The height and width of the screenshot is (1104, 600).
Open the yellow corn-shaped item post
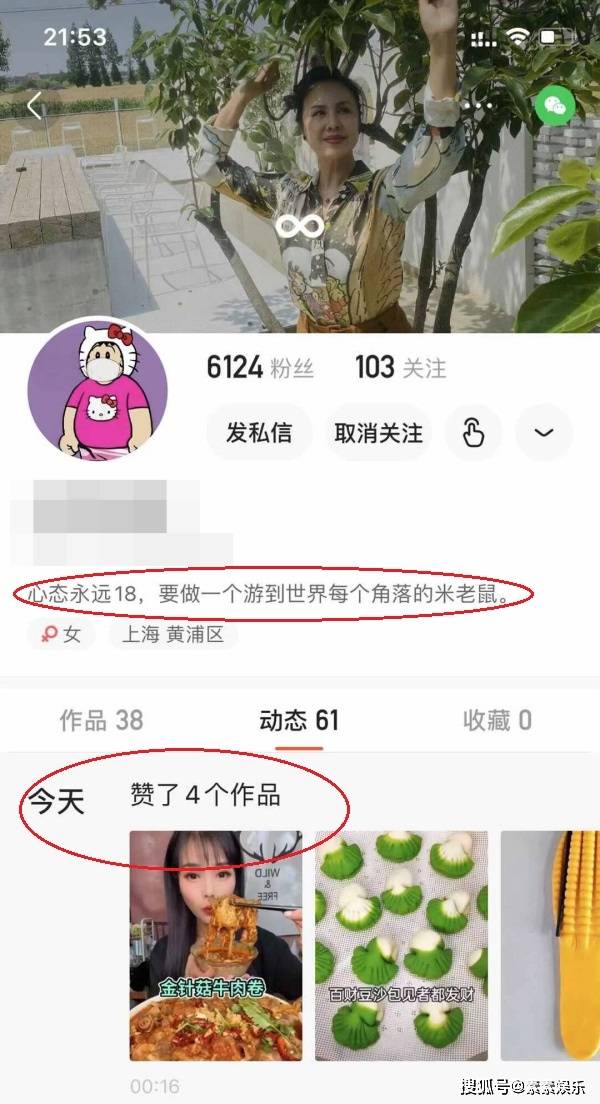tap(550, 945)
